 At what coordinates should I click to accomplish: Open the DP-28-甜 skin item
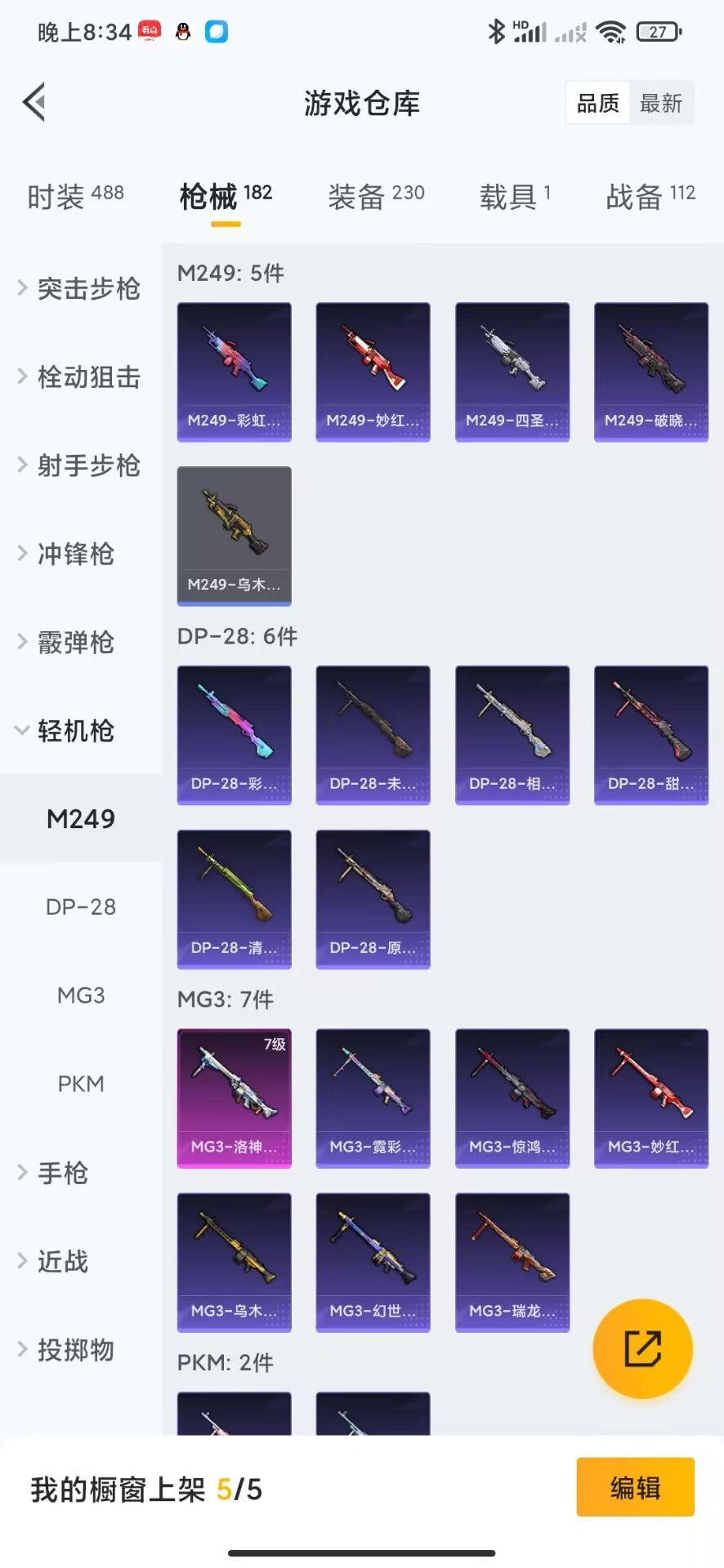650,735
